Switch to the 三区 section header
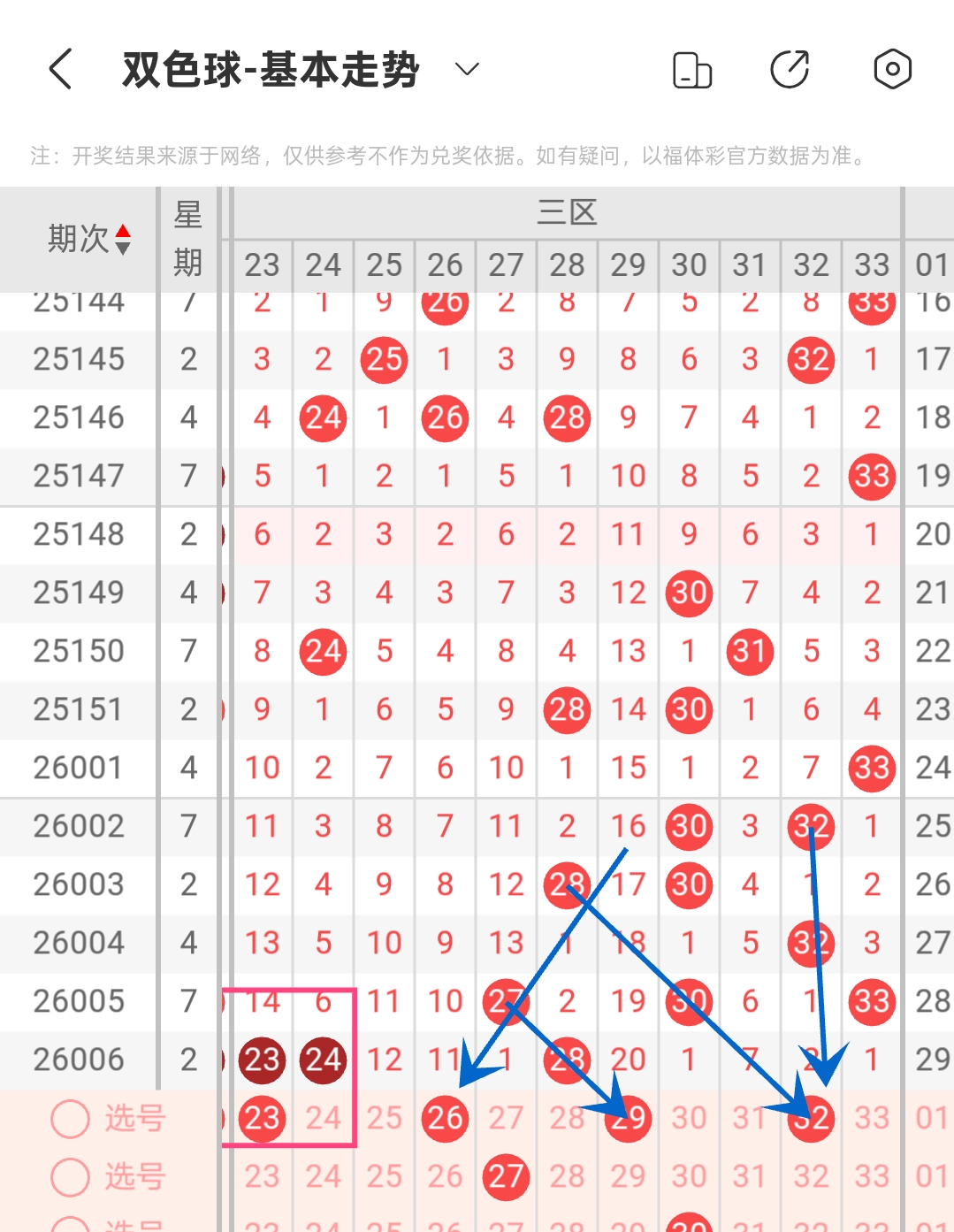This screenshot has width=954, height=1232. click(567, 212)
